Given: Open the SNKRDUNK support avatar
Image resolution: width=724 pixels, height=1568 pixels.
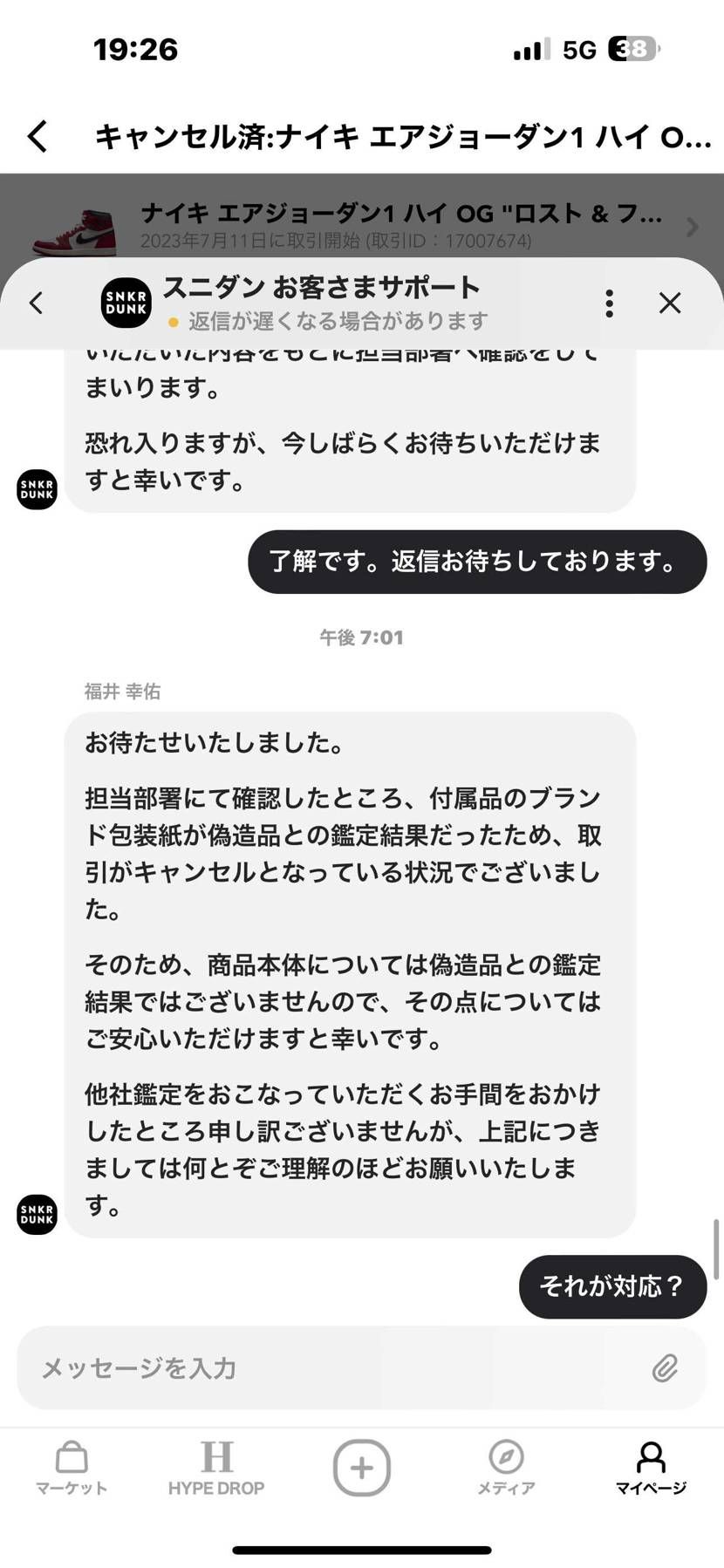Looking at the screenshot, I should [x=126, y=303].
